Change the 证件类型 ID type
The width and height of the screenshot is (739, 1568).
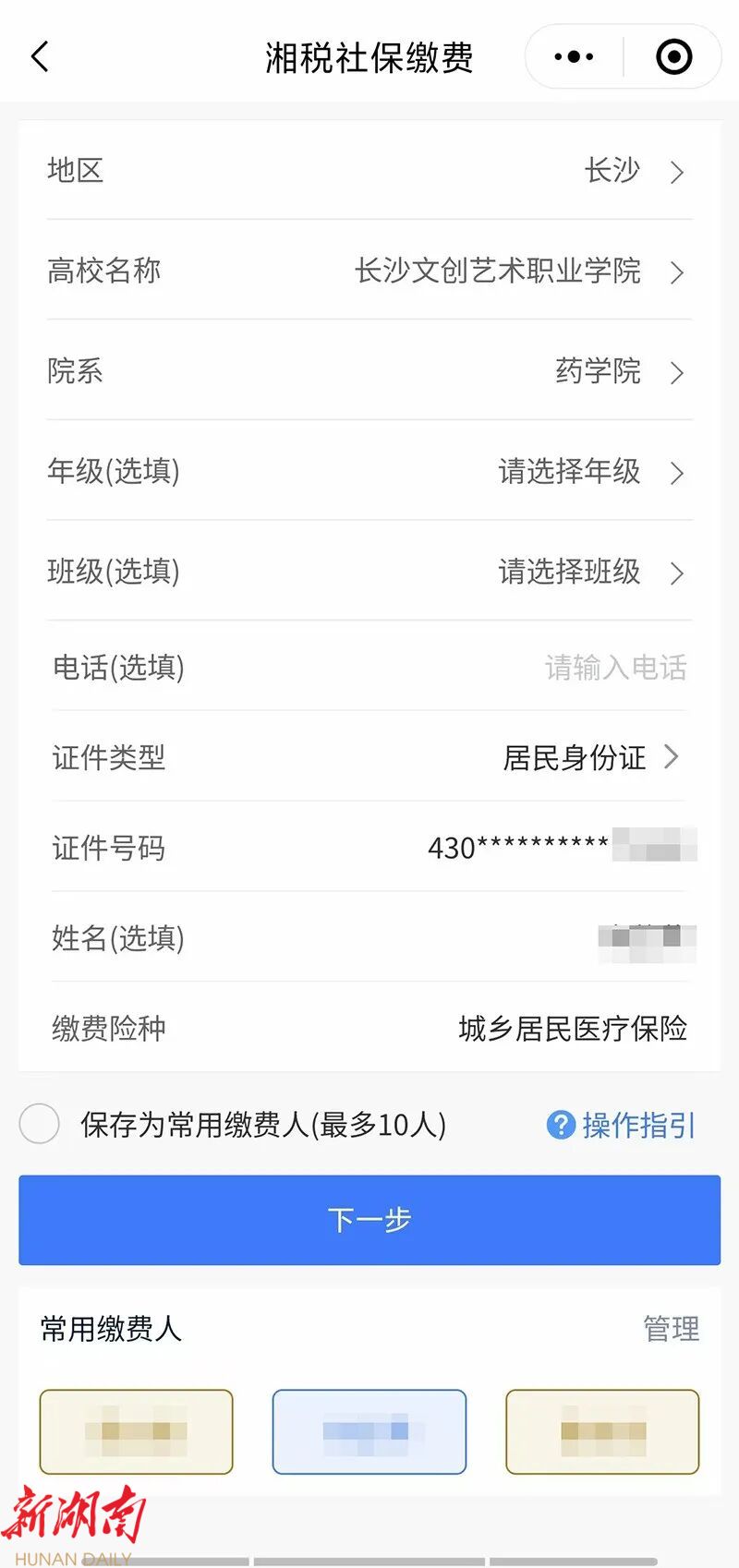click(x=591, y=758)
